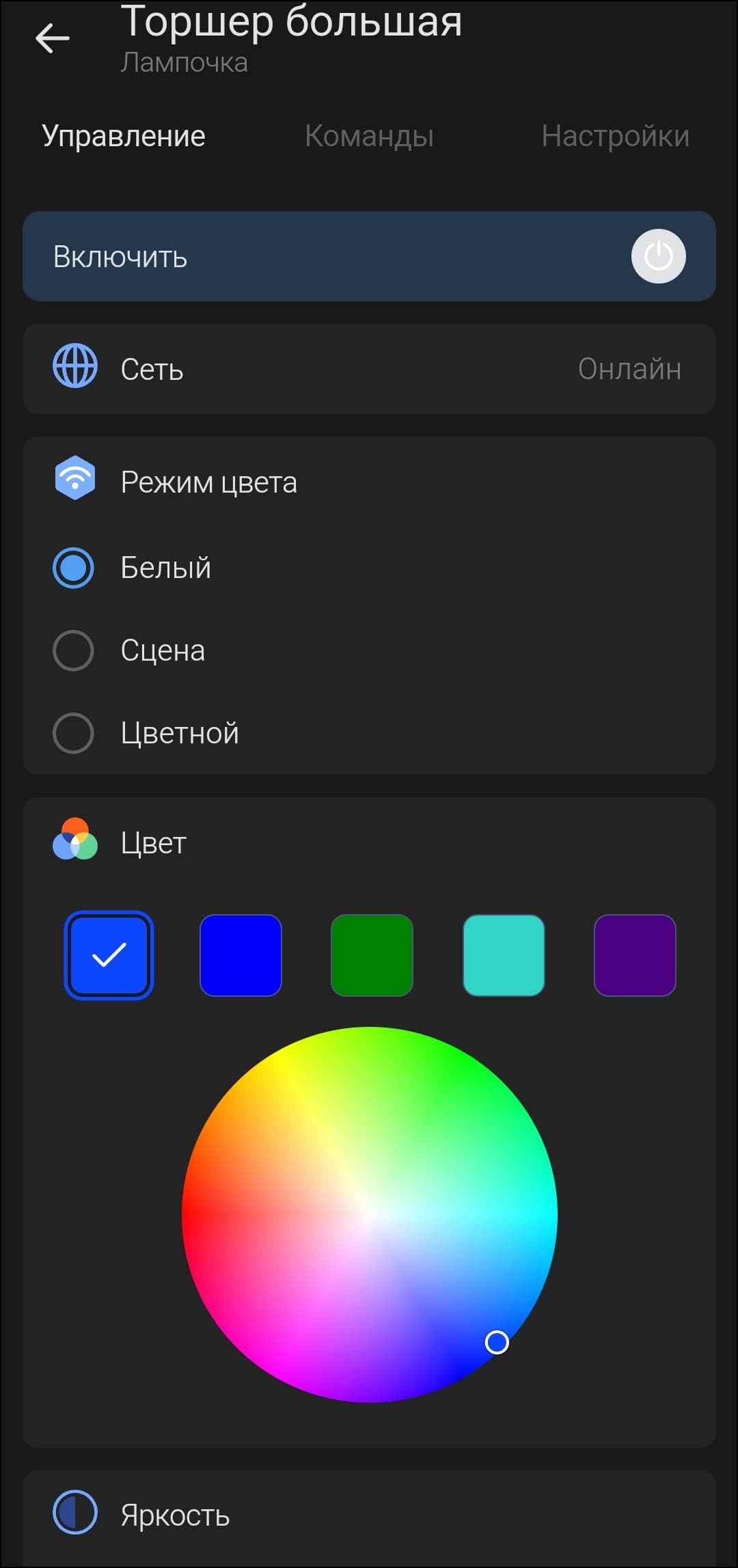Select the Белый color mode
738x1568 pixels.
click(x=73, y=568)
